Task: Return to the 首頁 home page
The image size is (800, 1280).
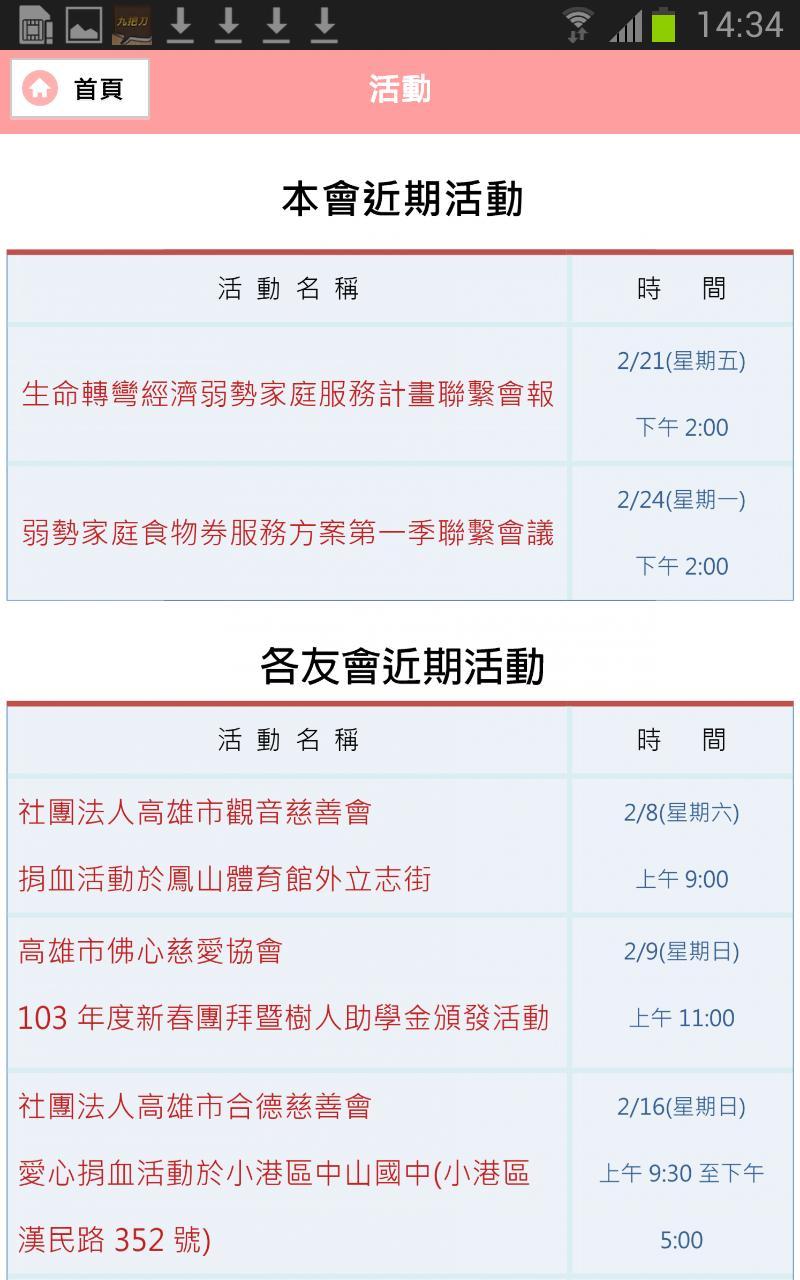Action: [x=80, y=89]
